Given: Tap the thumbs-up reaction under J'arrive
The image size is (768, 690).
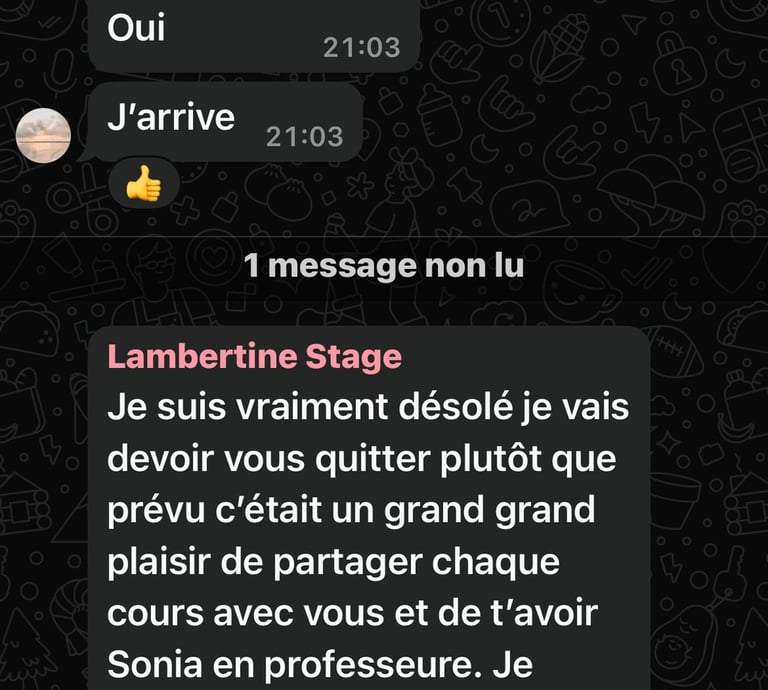Looking at the screenshot, I should (x=144, y=184).
